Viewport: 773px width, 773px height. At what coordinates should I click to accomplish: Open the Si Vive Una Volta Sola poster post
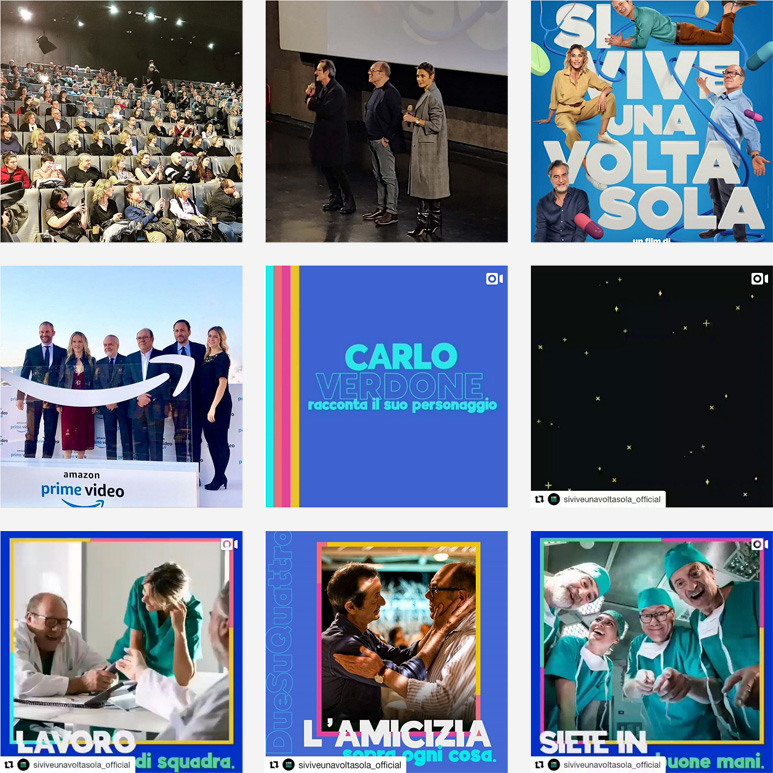pyautogui.click(x=651, y=121)
